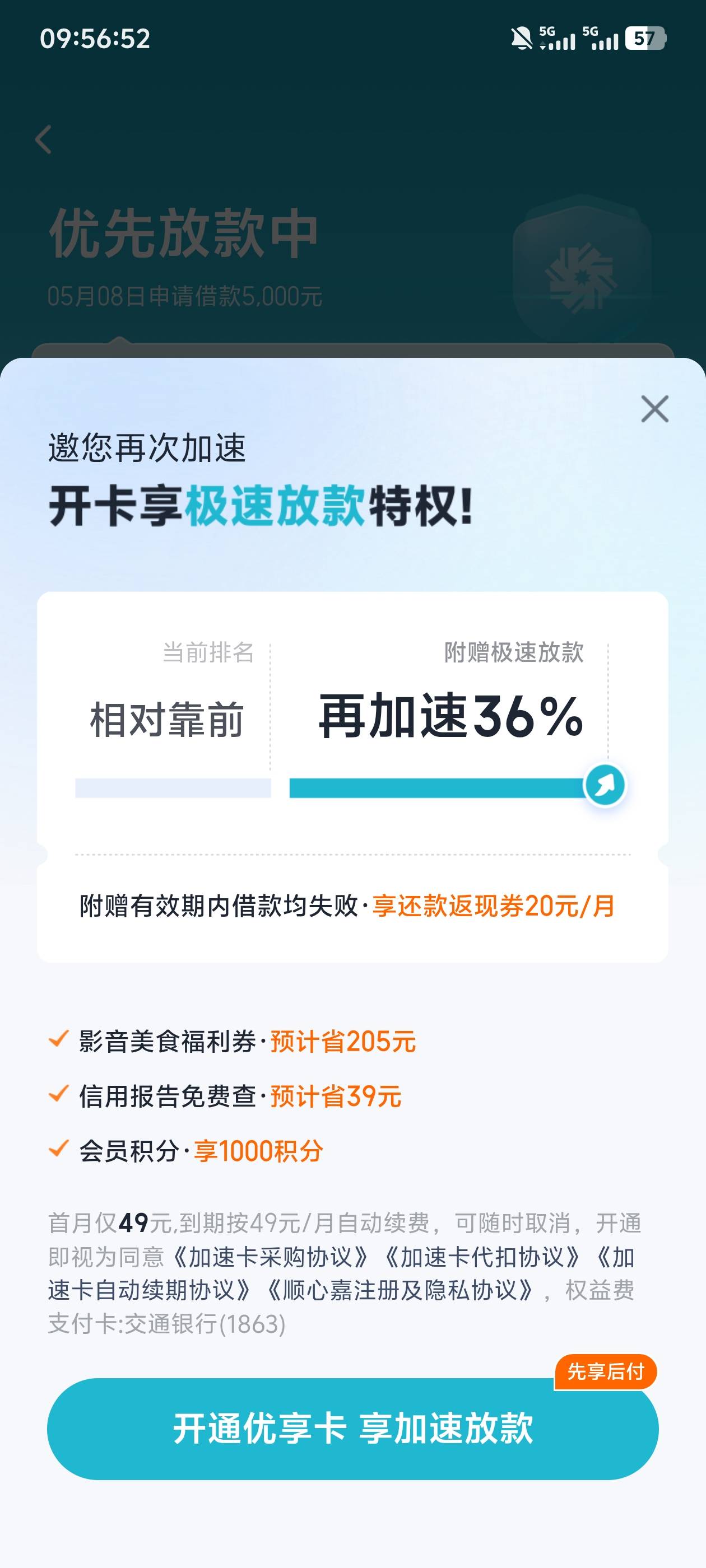Open 《顺心嘉注册及隐私协议》 link
The width and height of the screenshot is (706, 1568).
coord(400,1290)
